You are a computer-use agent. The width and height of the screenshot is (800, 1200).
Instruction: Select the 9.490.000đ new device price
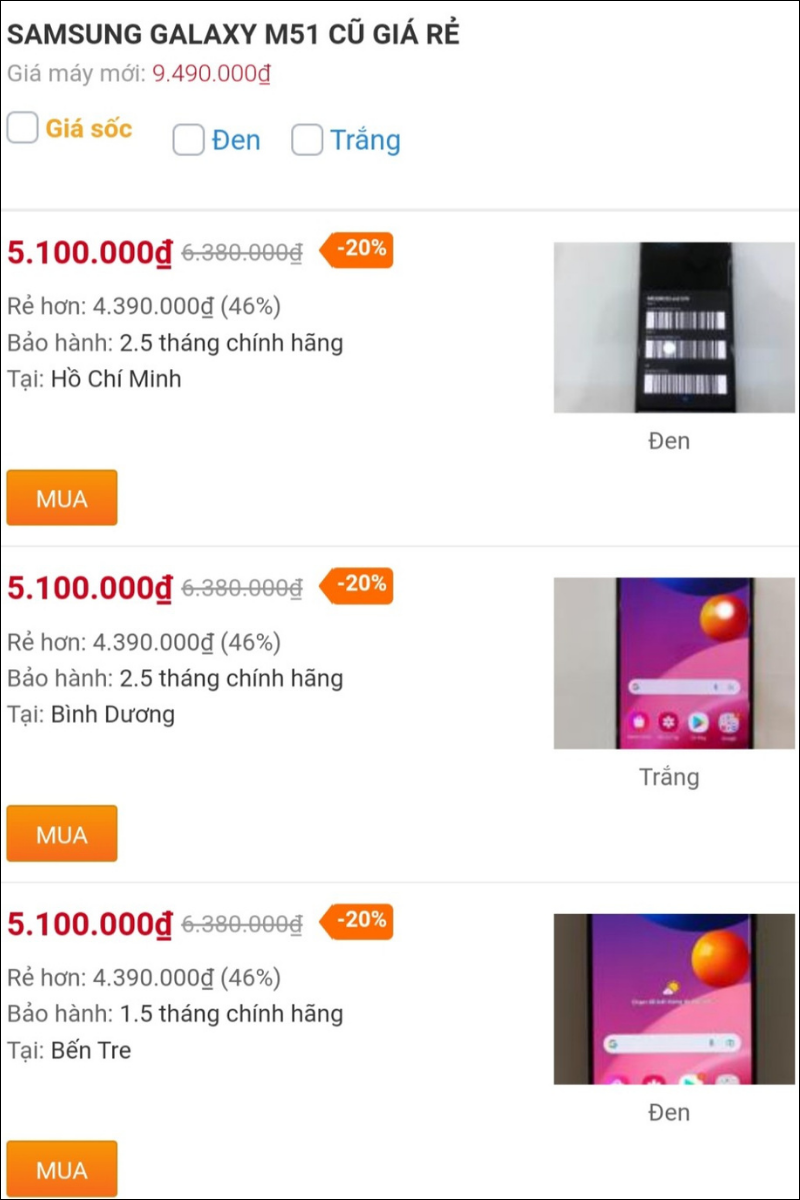coord(208,72)
